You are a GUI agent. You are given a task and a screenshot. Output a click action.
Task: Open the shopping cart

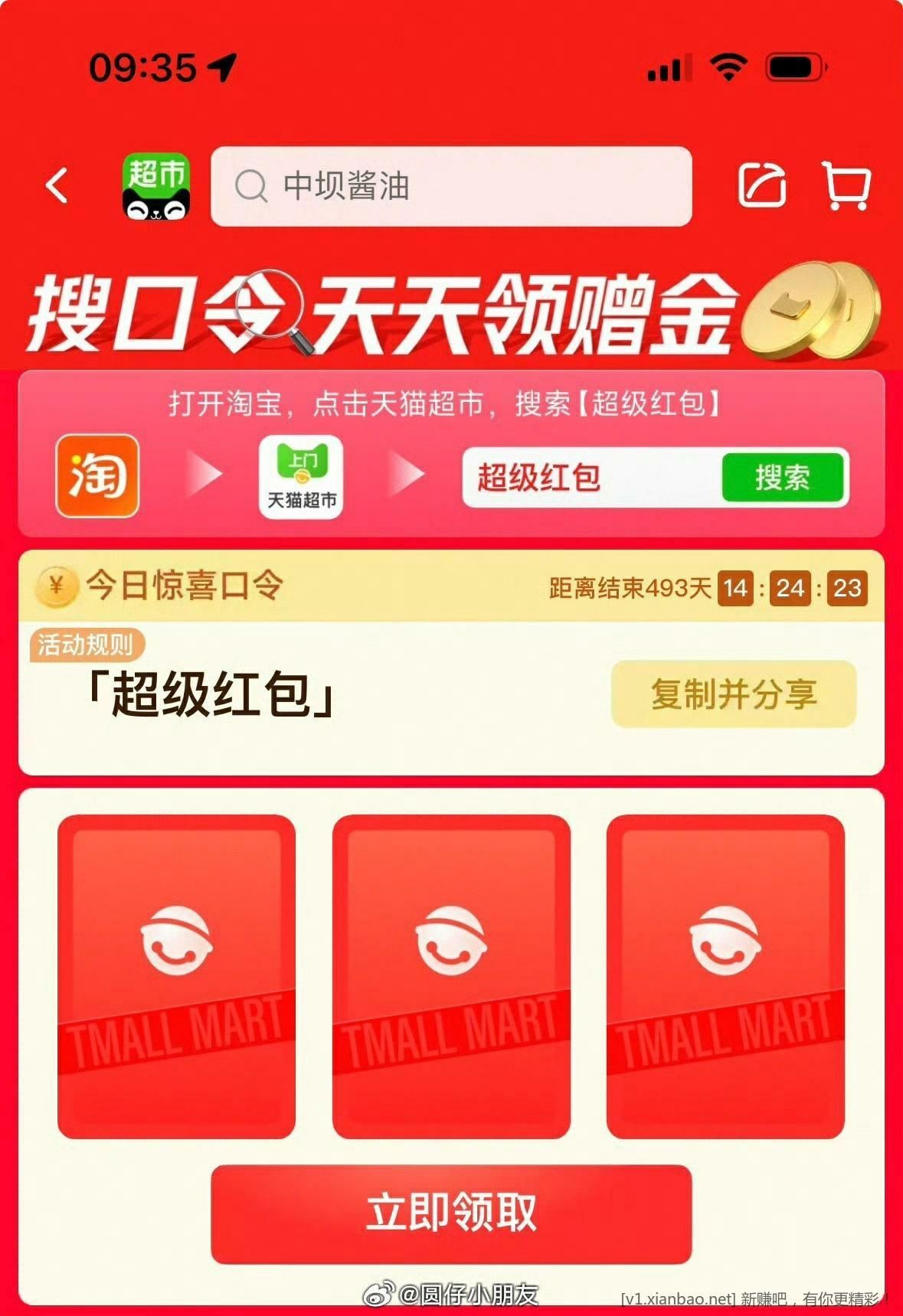coord(846,185)
